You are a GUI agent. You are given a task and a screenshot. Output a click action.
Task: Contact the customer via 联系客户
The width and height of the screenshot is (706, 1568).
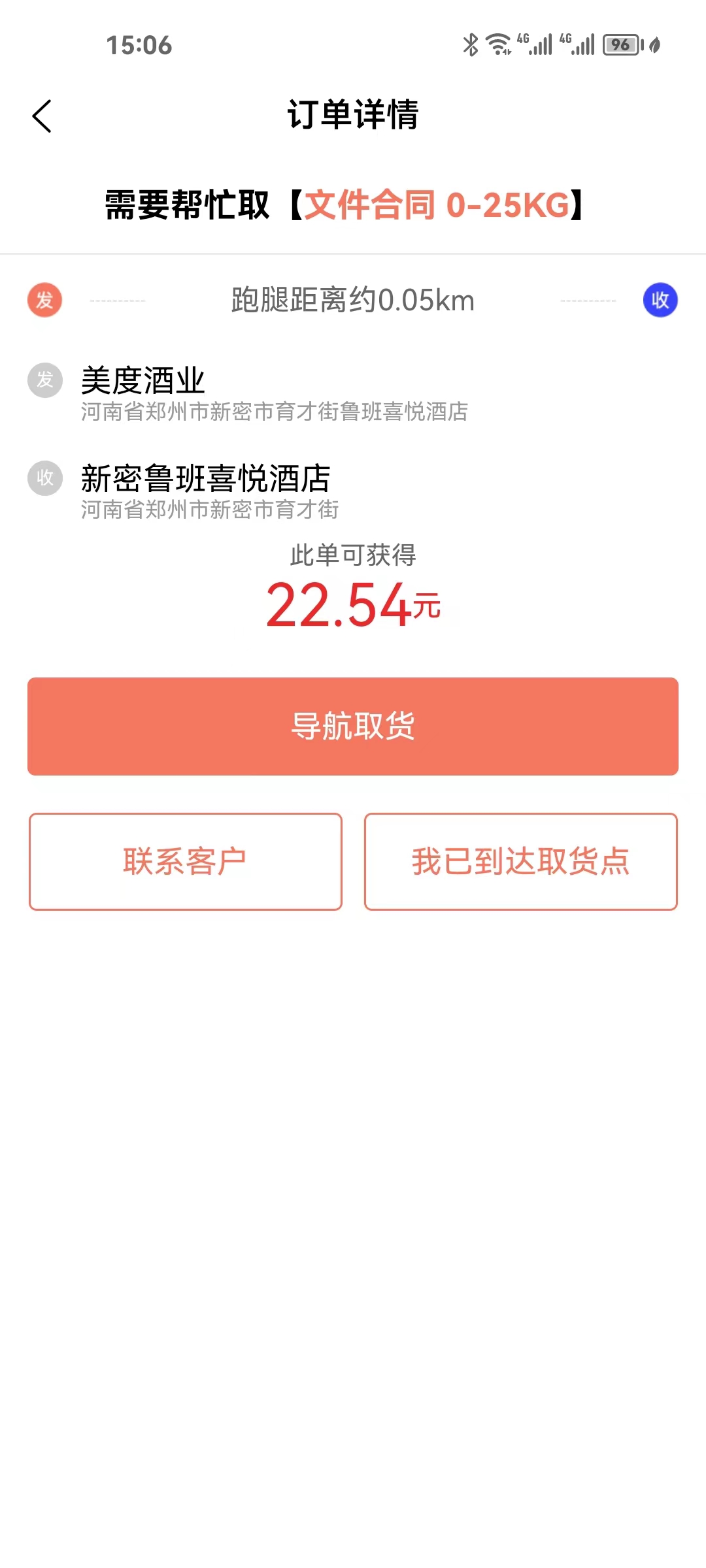pos(186,861)
